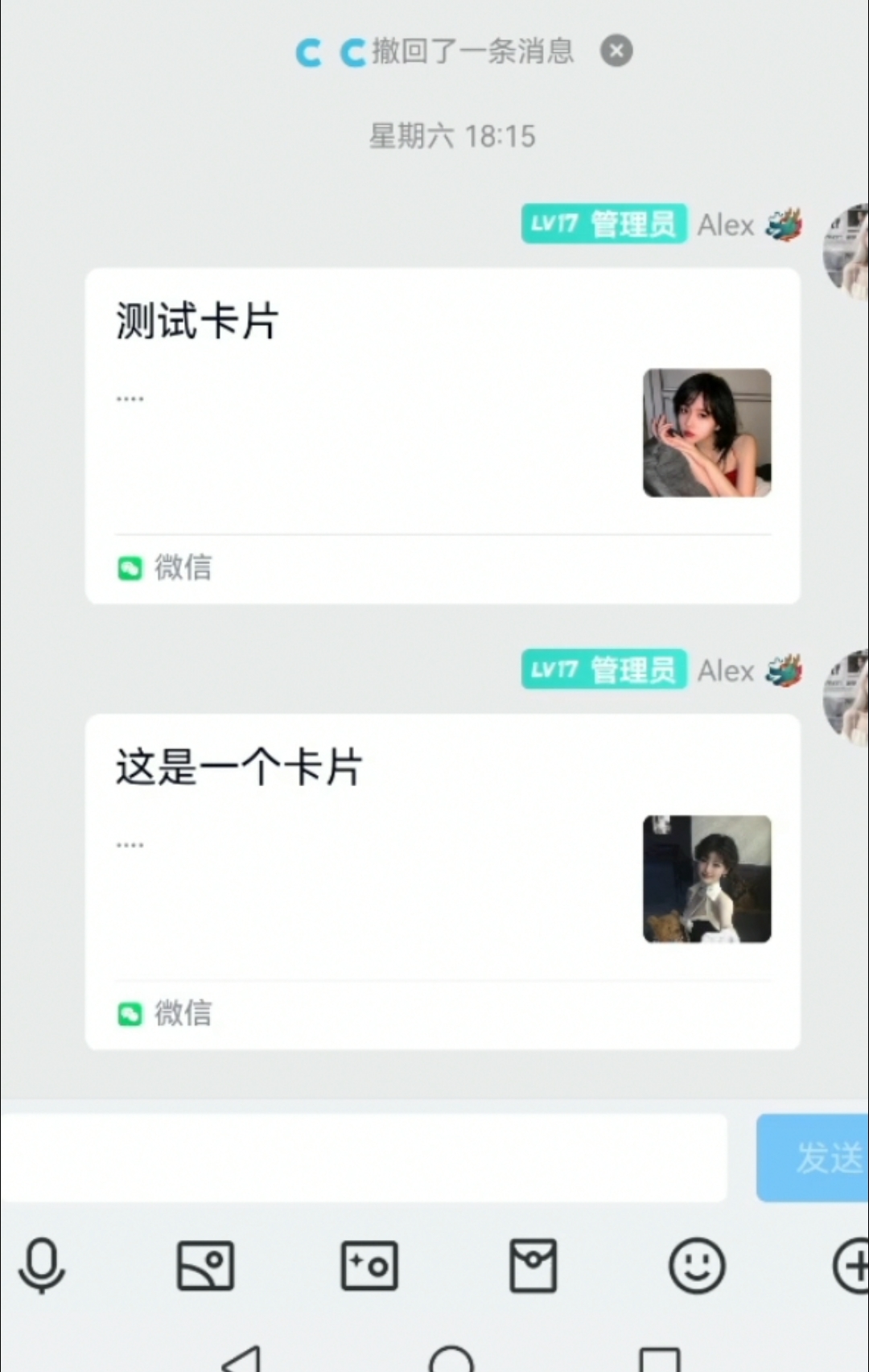Open the 这是一个卡片 card

[442, 881]
